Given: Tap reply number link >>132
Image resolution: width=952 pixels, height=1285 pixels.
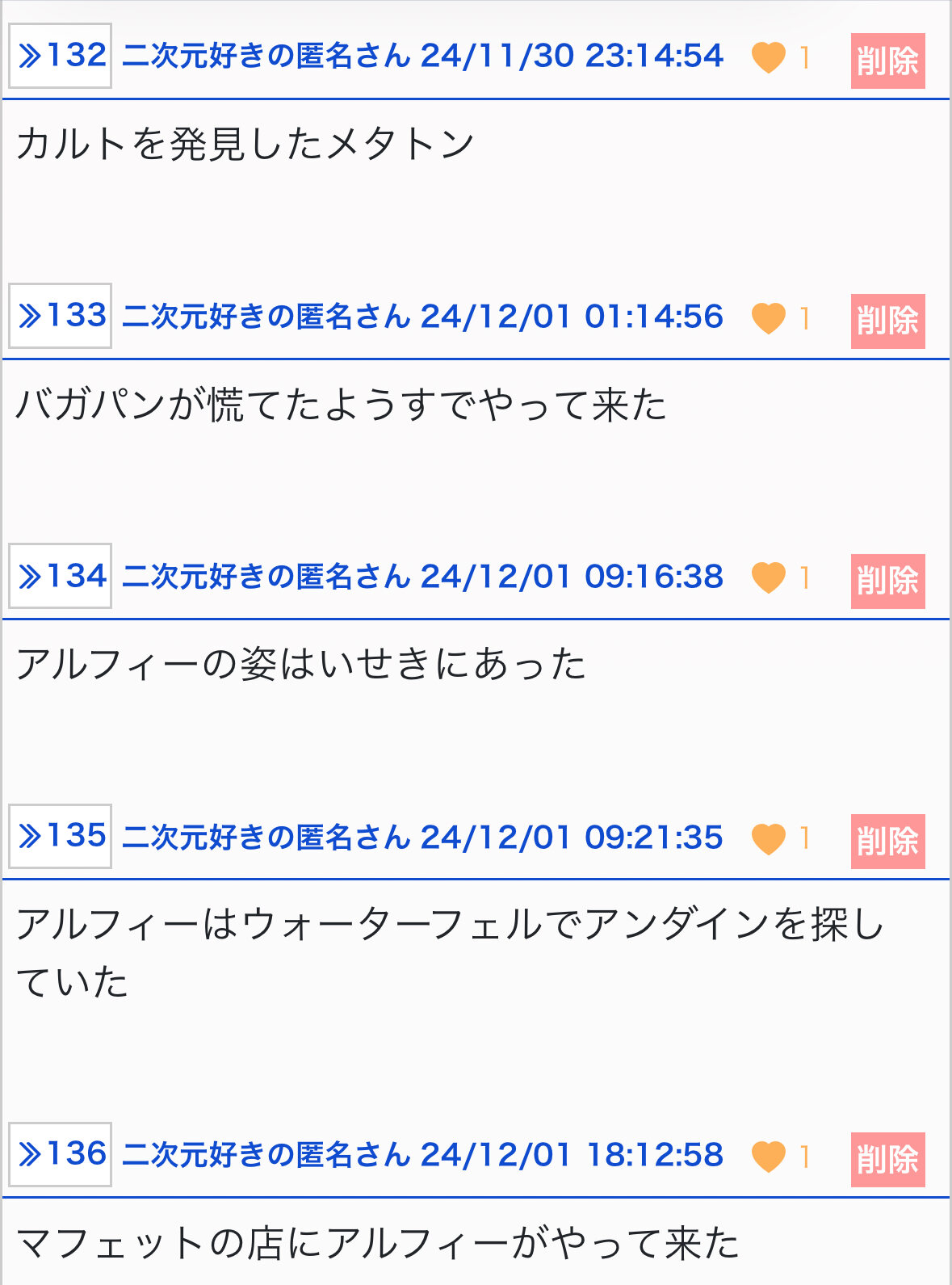Looking at the screenshot, I should (x=61, y=56).
